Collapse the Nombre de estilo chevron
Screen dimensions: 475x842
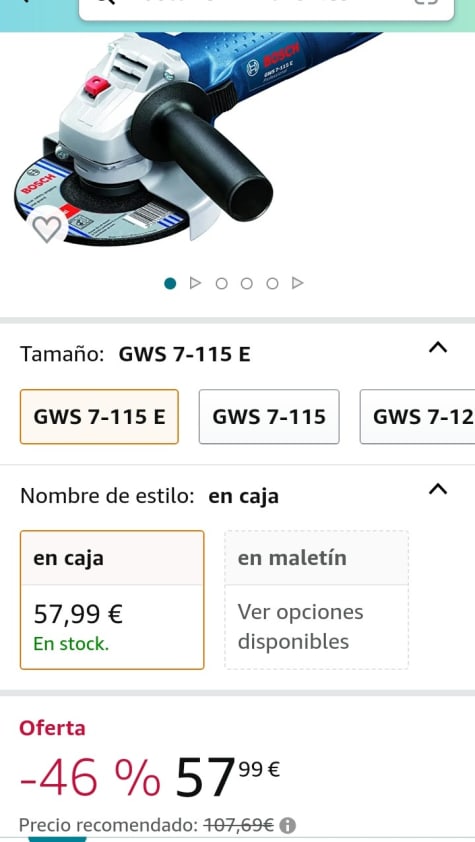tap(438, 489)
